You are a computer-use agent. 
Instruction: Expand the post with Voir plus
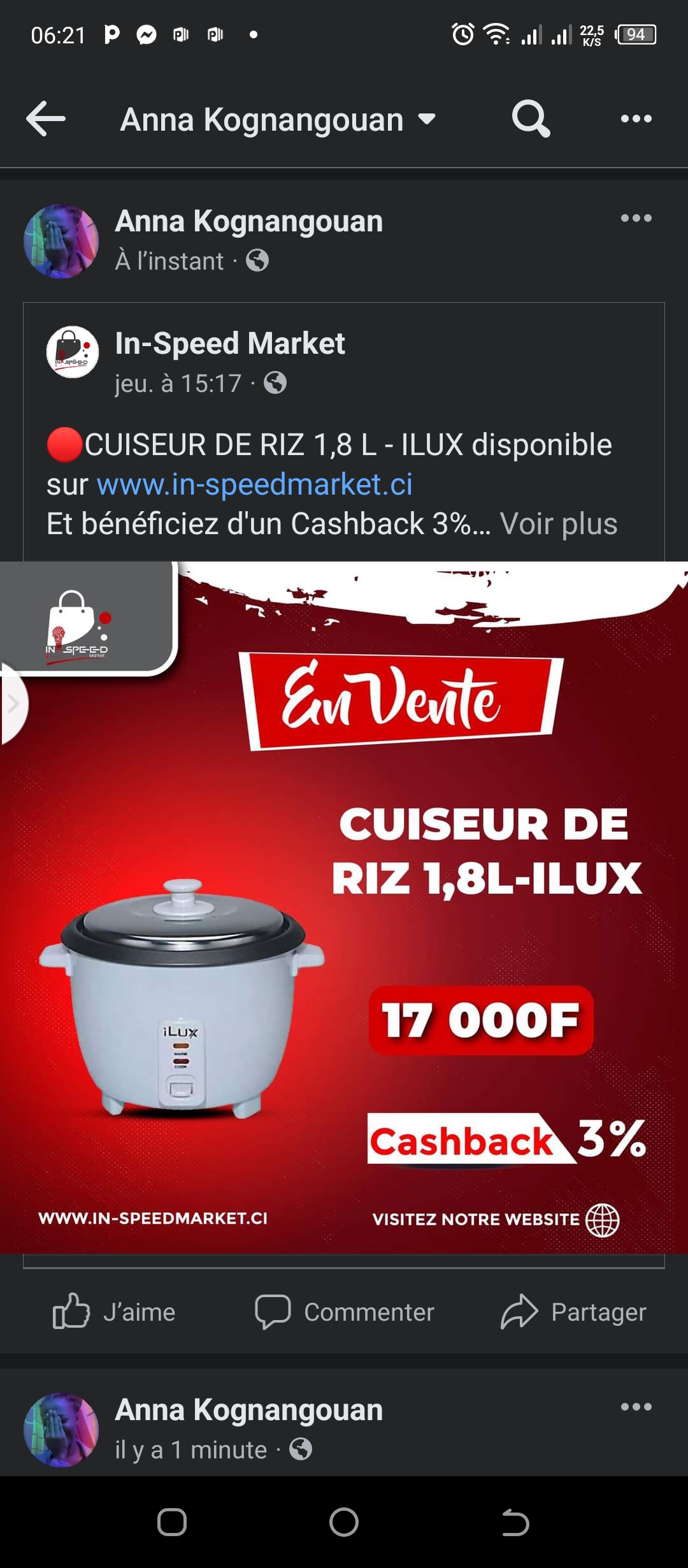point(559,524)
